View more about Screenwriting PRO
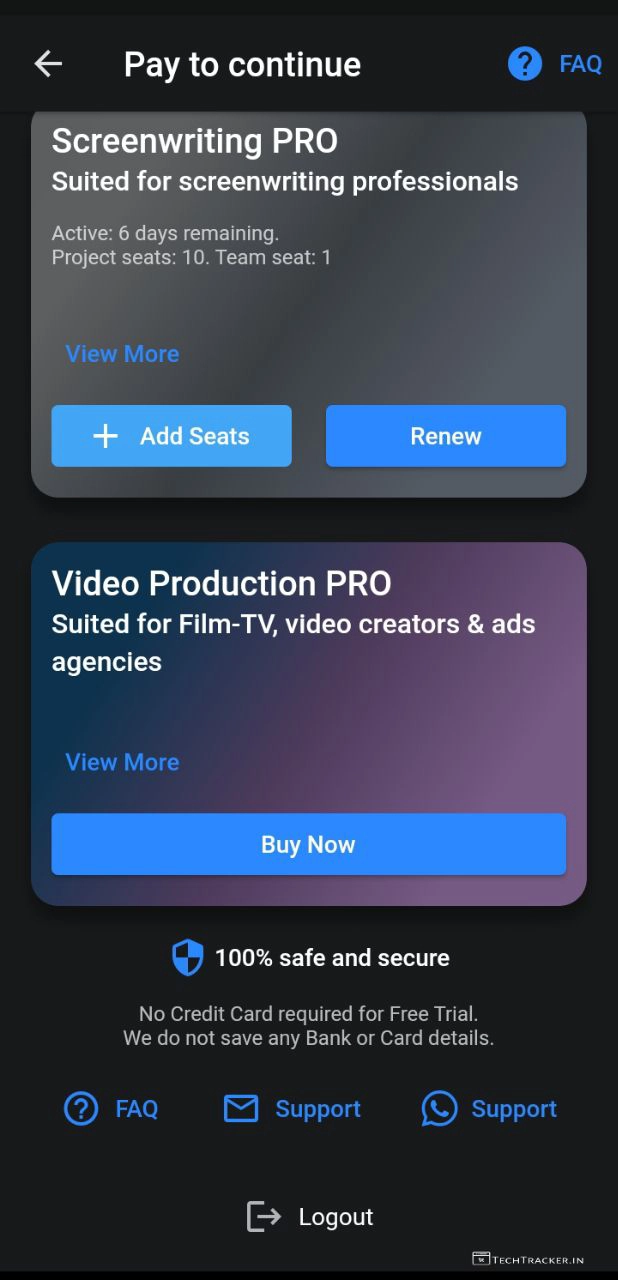Viewport: 618px width, 1280px height. click(122, 354)
